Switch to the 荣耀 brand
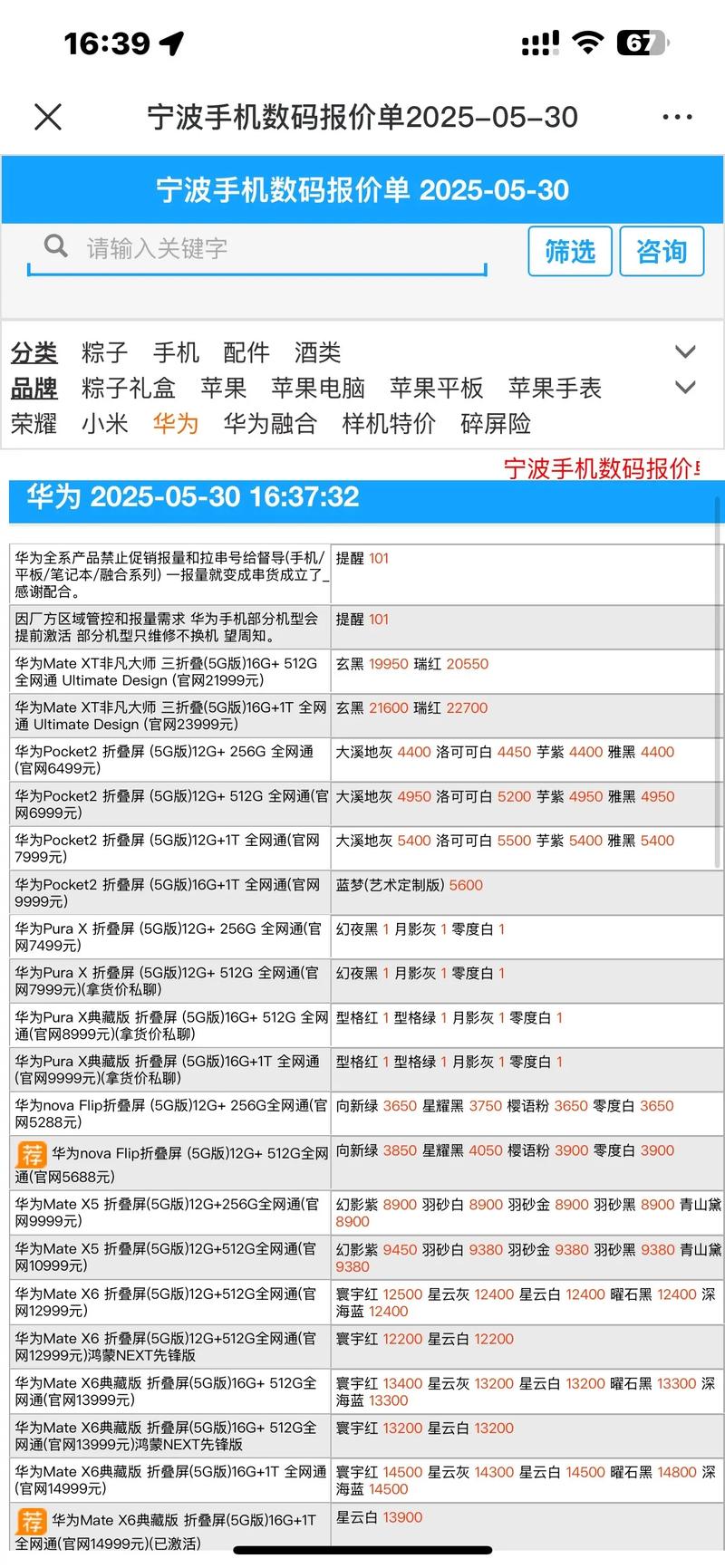The height and width of the screenshot is (1568, 725). pyautogui.click(x=34, y=423)
